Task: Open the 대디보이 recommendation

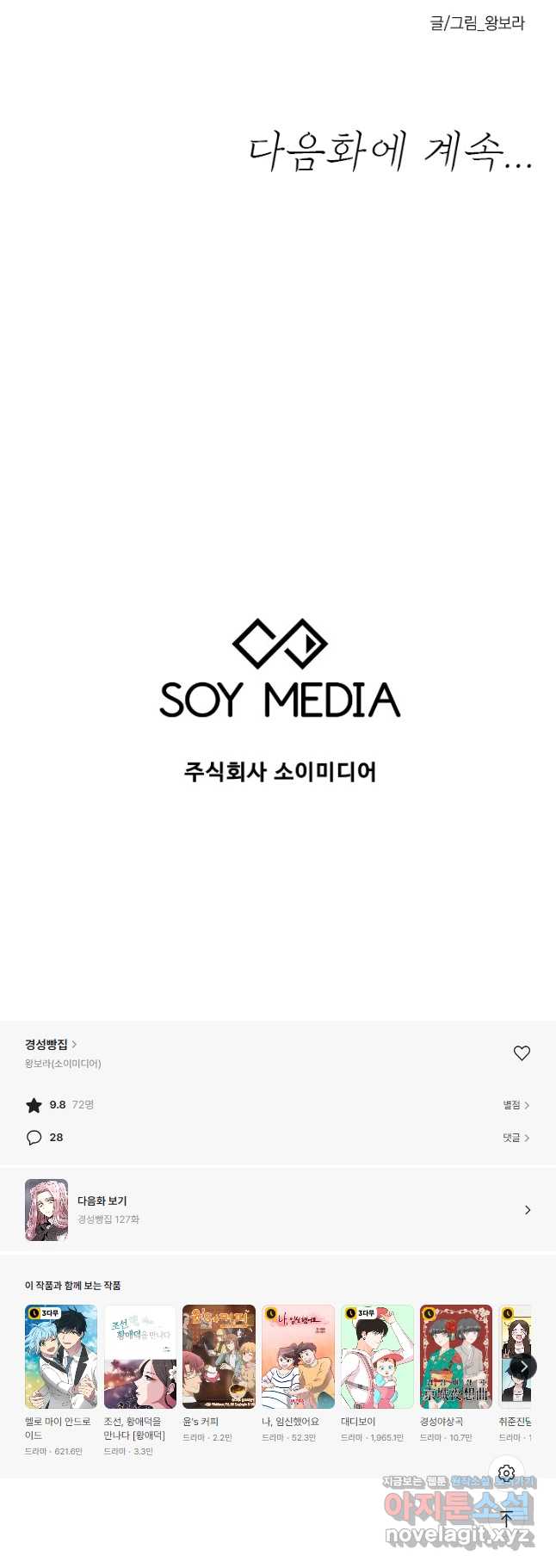Action: point(377,1356)
